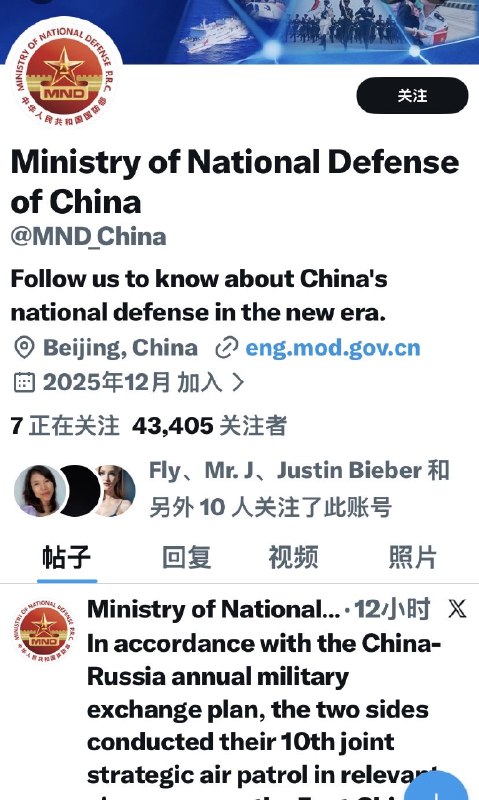Switch to the 照片 tab

413,557
